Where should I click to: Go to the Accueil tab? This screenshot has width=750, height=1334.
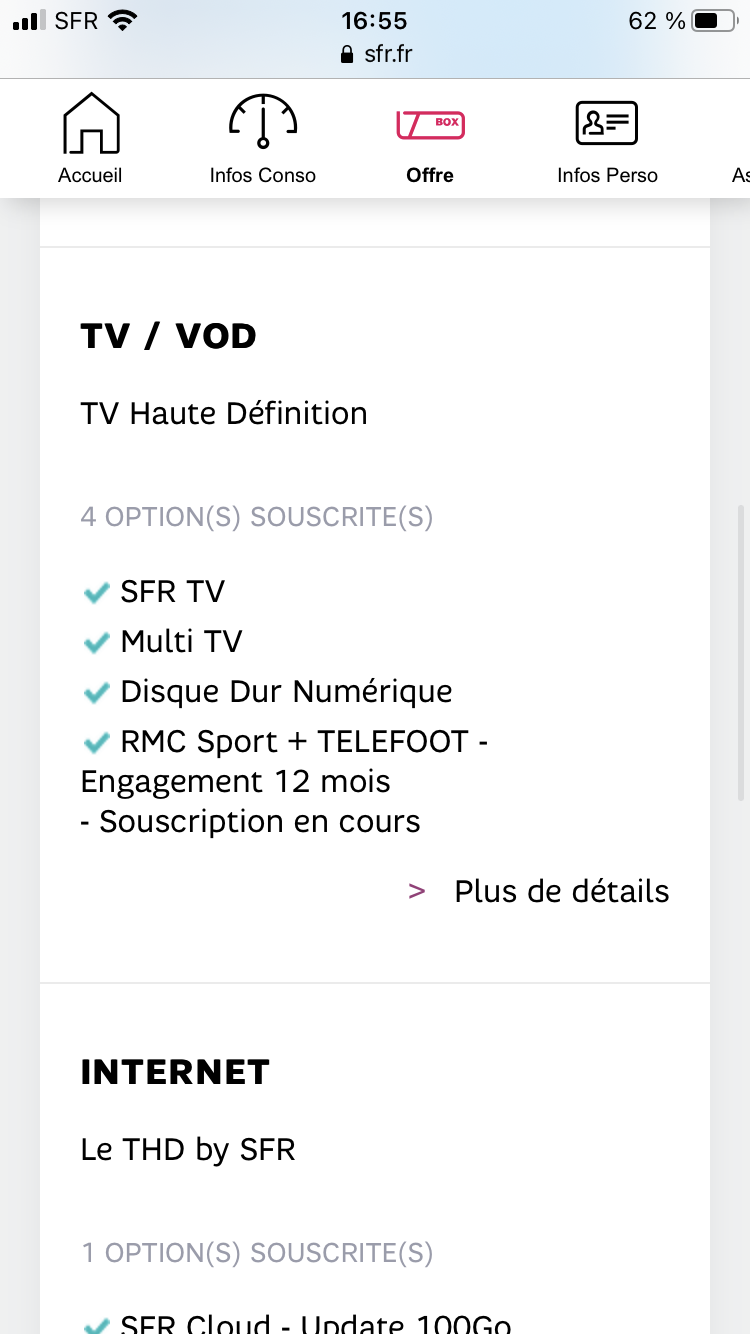90,140
